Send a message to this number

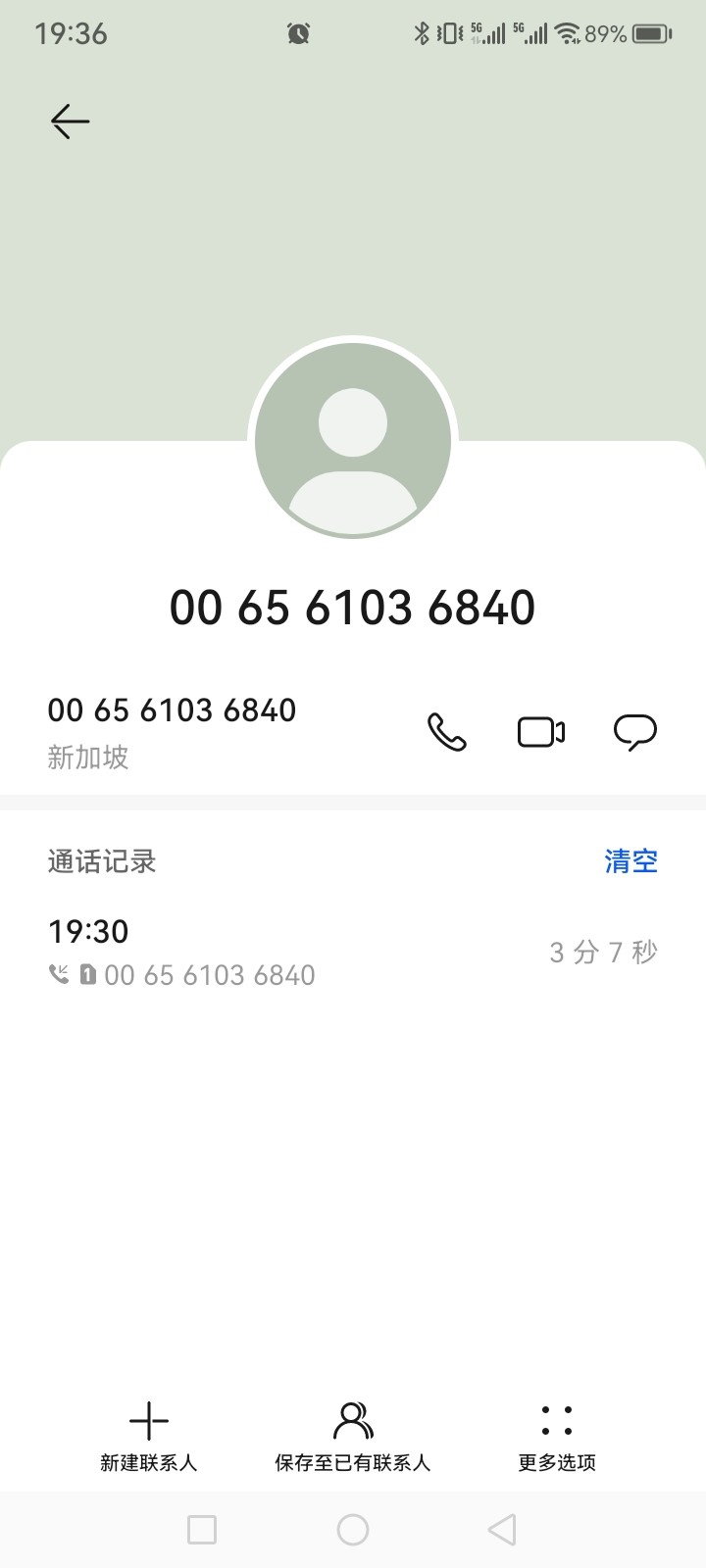point(634,732)
